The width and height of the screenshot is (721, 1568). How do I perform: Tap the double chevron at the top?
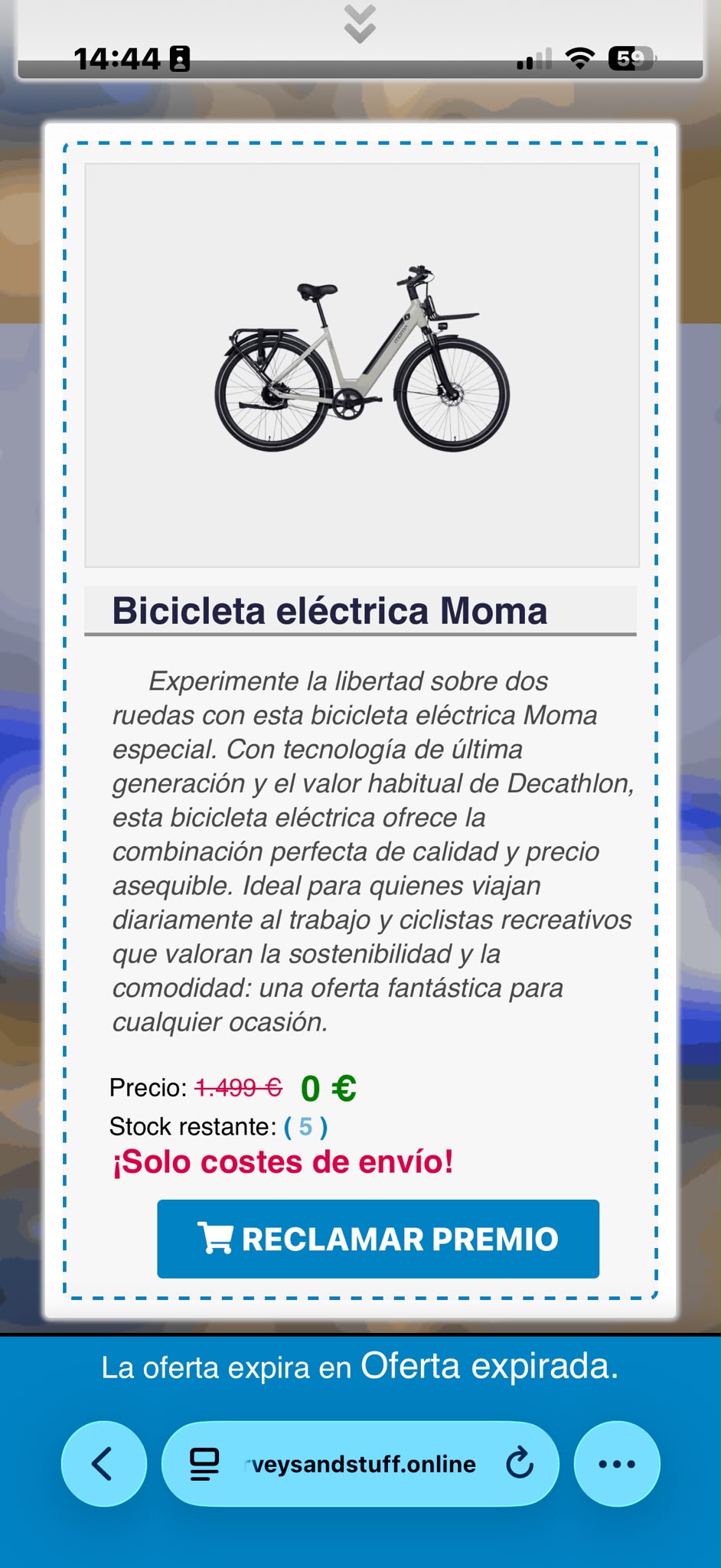coord(360,23)
